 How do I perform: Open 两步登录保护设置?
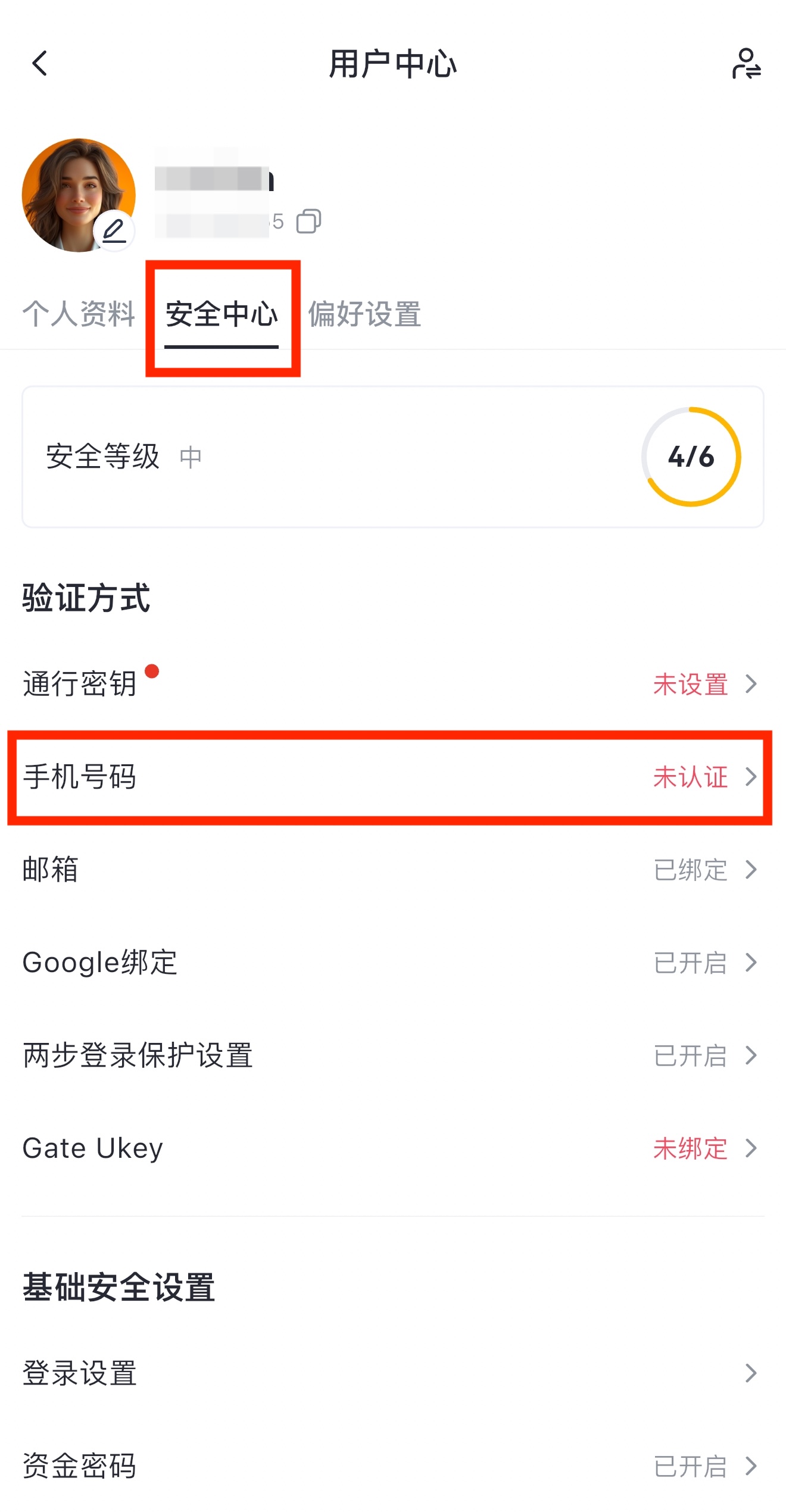(x=393, y=1055)
